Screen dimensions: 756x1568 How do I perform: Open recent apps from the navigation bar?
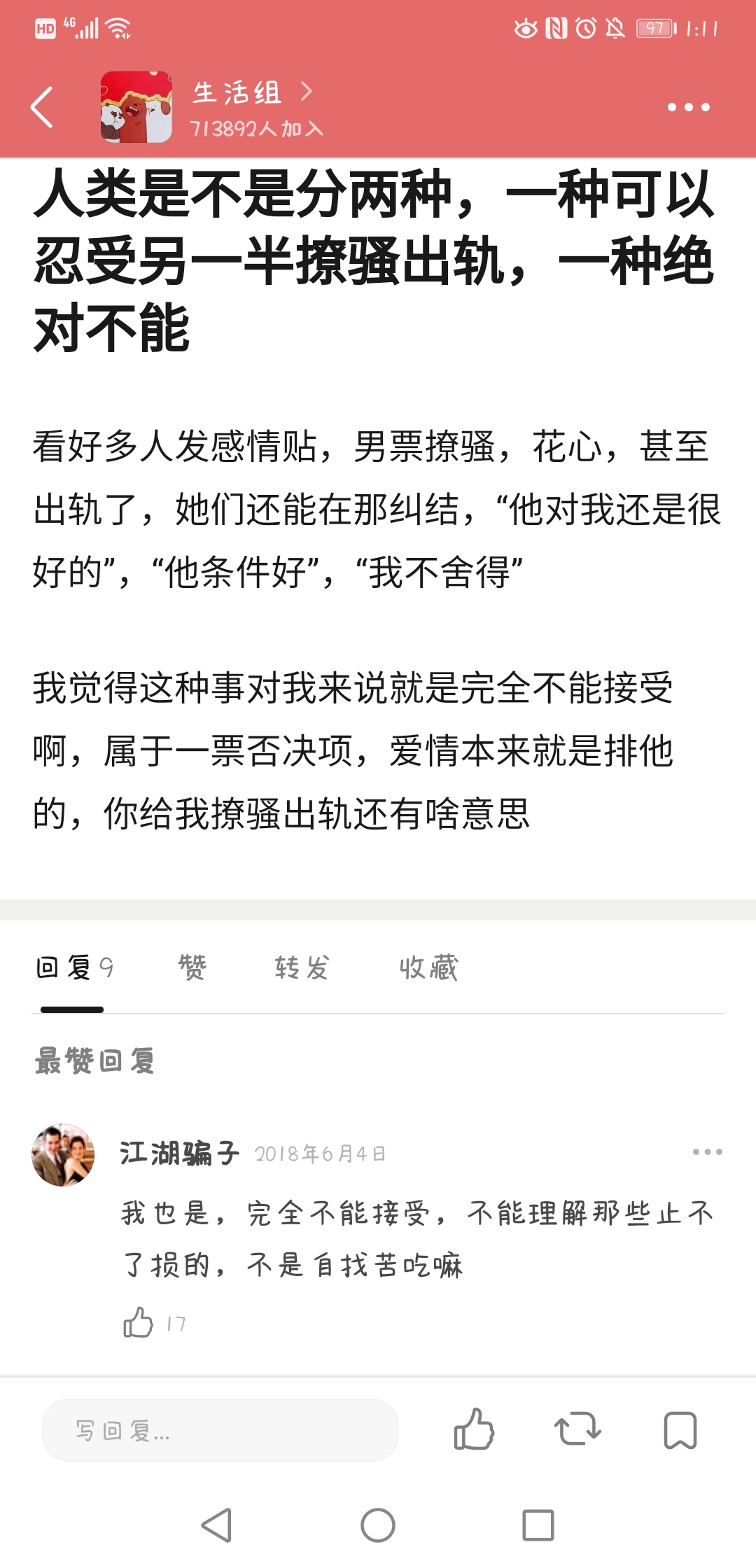(x=538, y=1525)
